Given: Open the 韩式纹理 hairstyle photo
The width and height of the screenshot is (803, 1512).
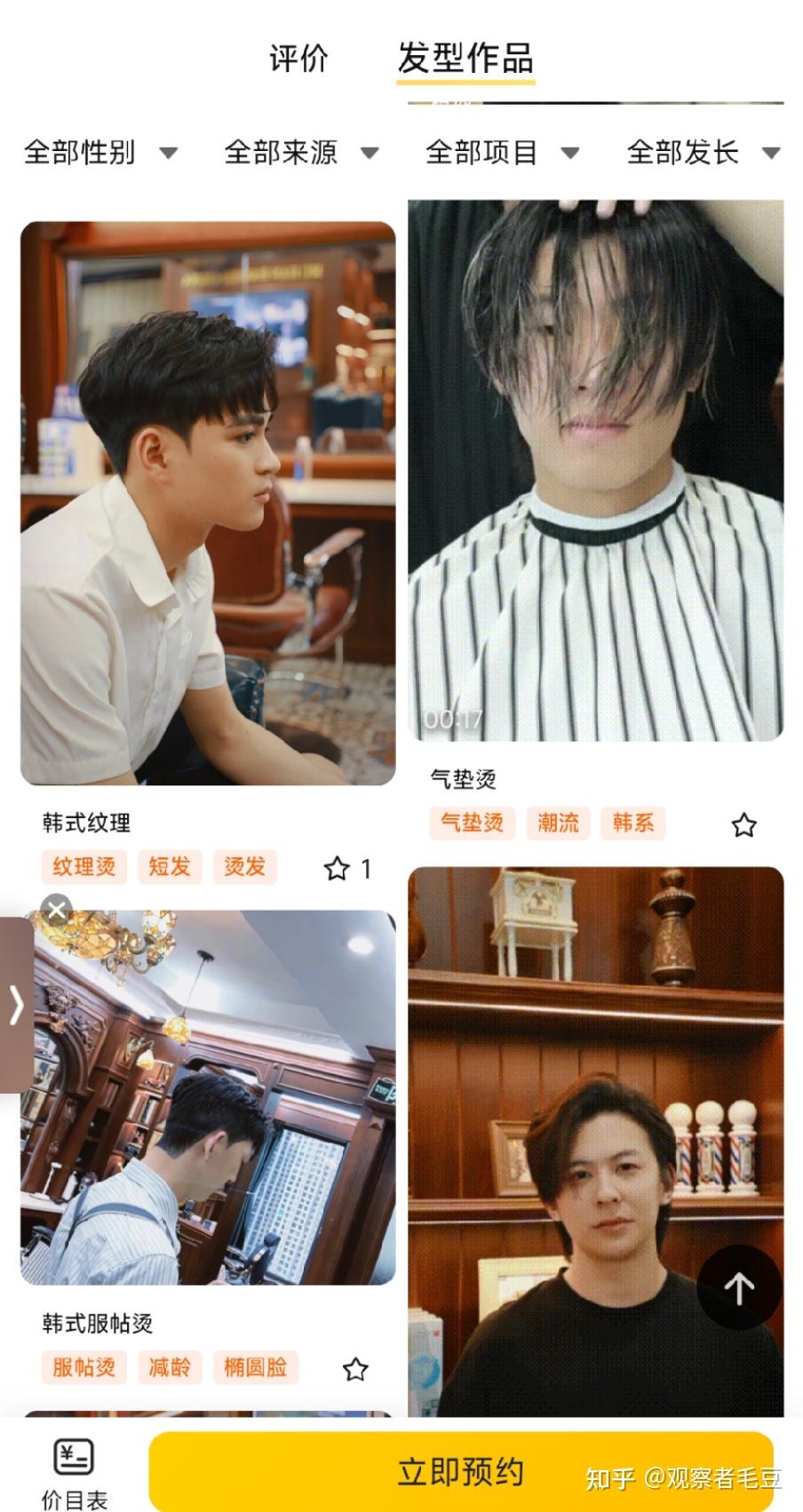Looking at the screenshot, I should [208, 503].
